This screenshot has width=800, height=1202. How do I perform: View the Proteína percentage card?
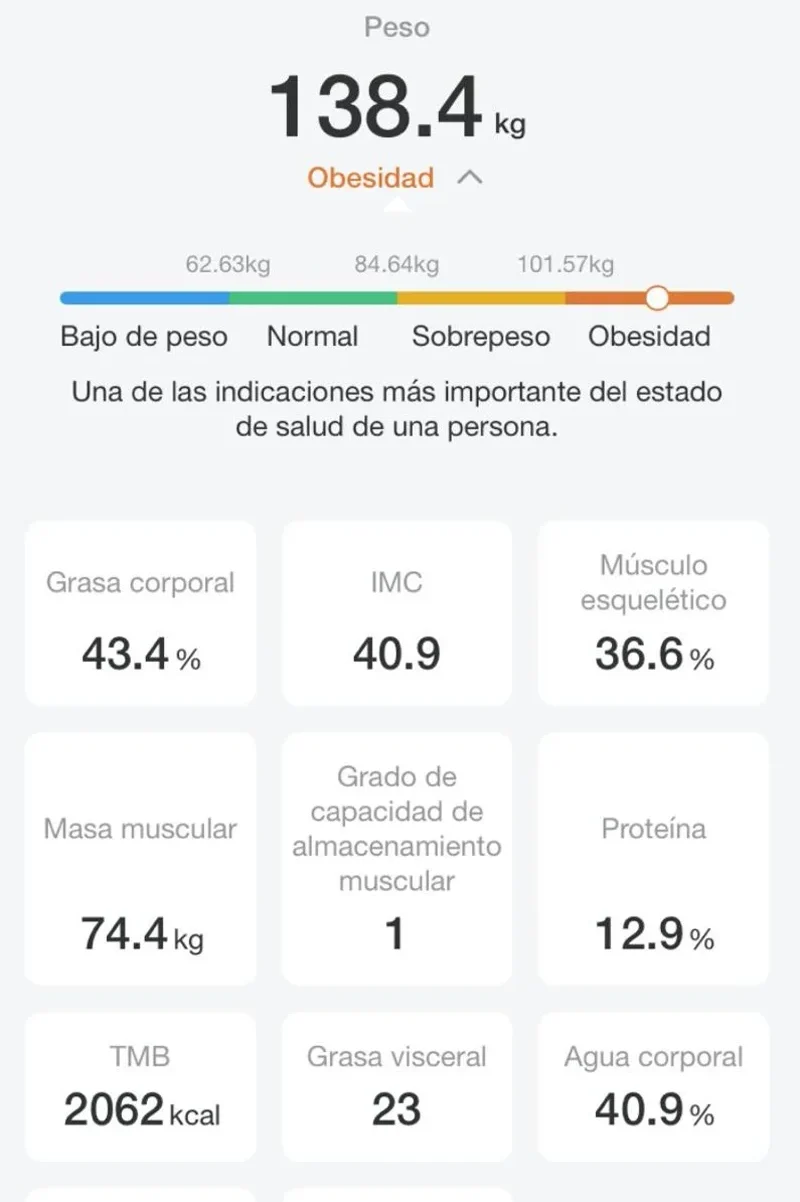(x=652, y=860)
